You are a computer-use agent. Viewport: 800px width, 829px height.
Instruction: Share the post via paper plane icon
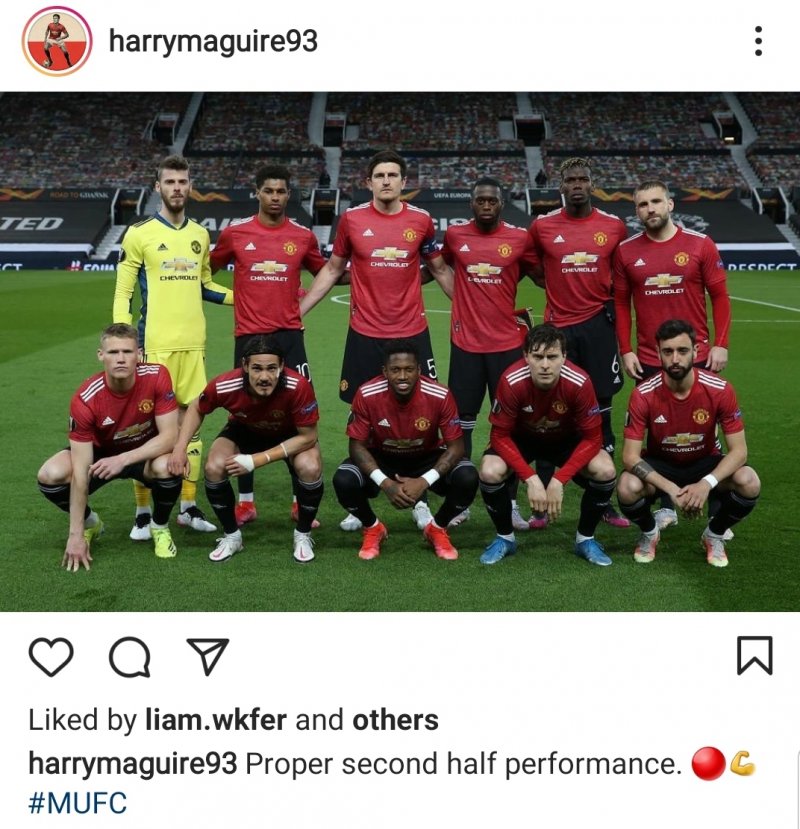[x=208, y=656]
